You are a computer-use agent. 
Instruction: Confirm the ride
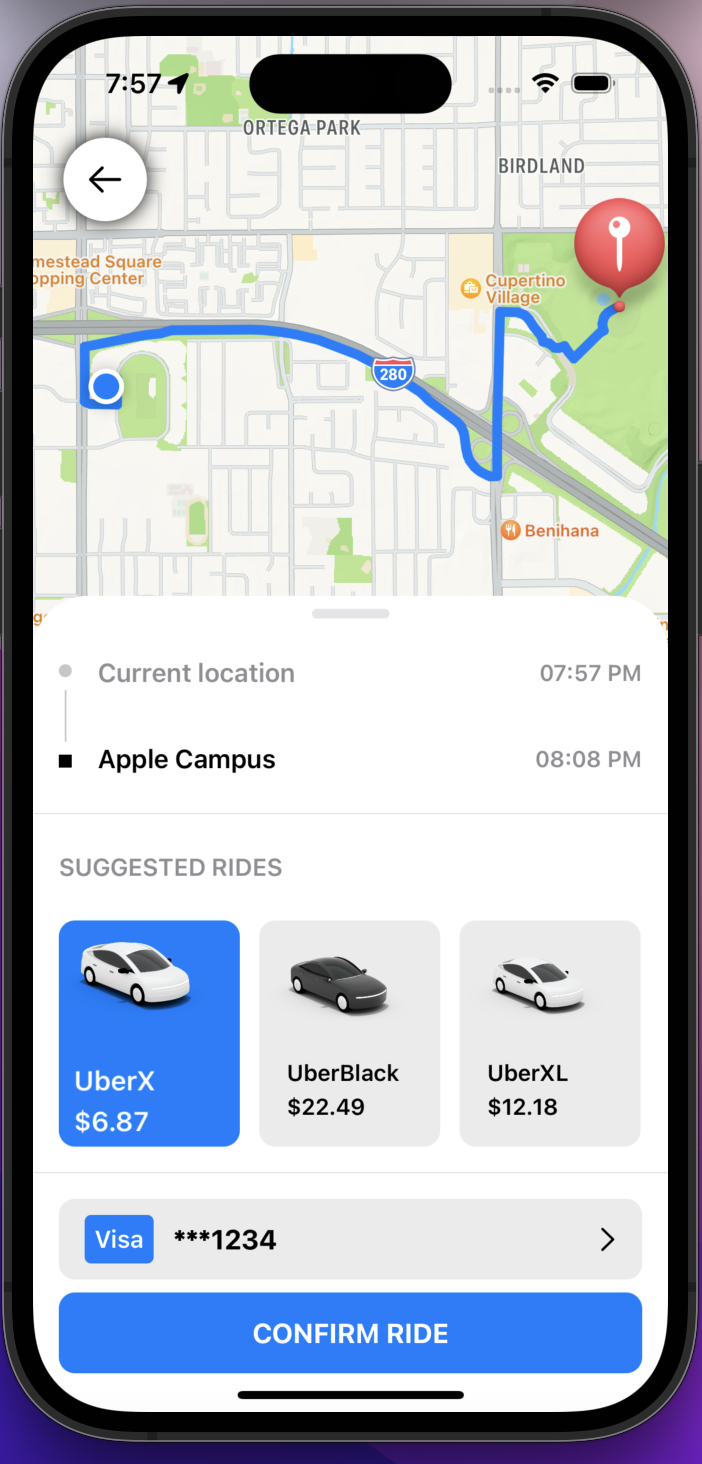click(350, 1333)
